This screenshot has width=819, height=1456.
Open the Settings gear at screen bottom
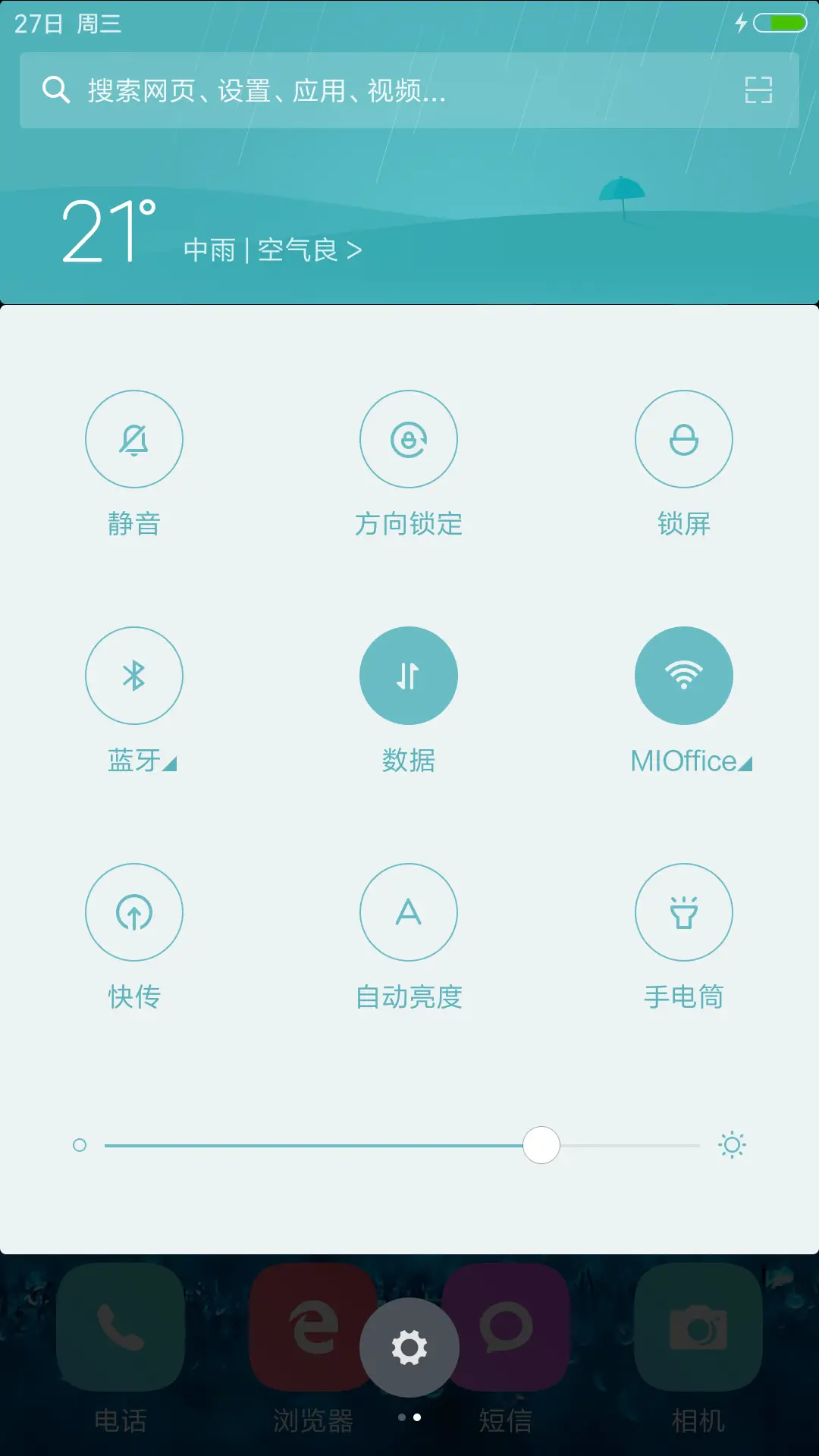click(409, 1349)
